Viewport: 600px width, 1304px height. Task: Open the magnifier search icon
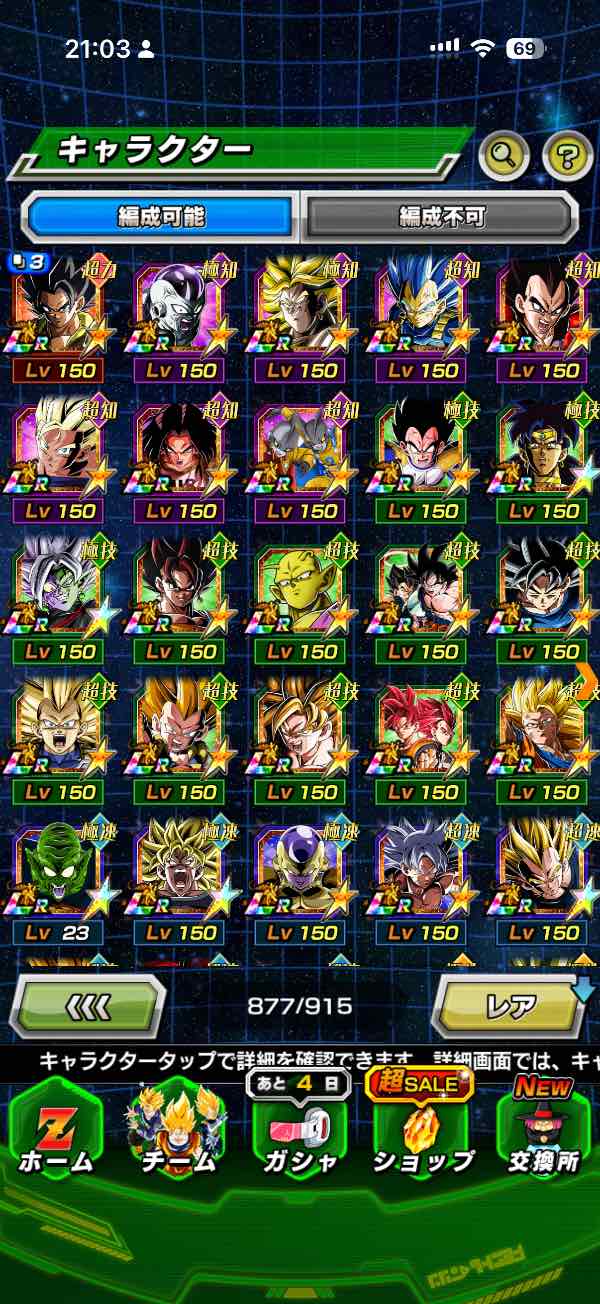[504, 154]
